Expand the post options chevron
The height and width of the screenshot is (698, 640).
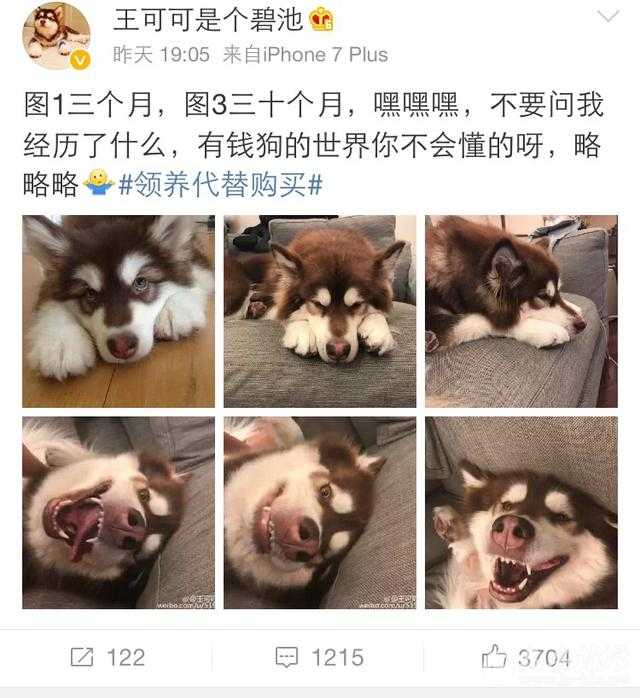pyautogui.click(x=608, y=17)
